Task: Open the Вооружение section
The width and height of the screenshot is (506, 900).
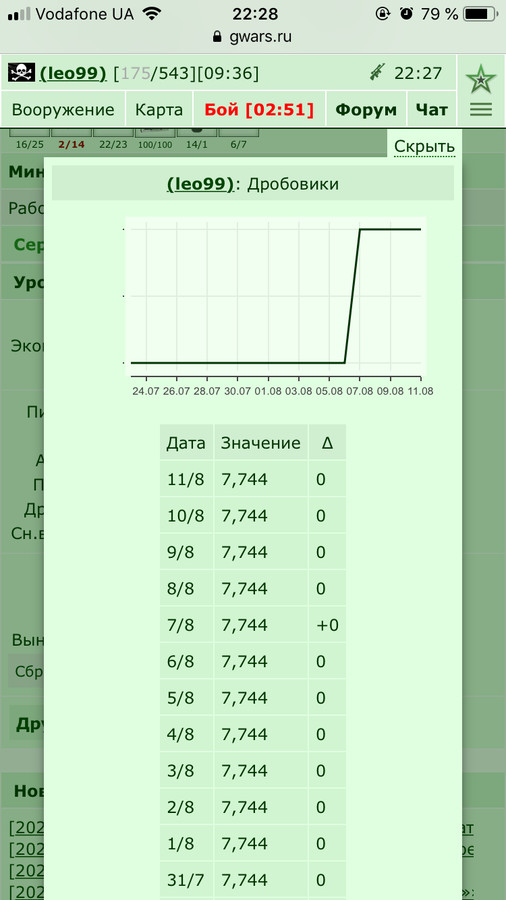Action: [x=63, y=110]
